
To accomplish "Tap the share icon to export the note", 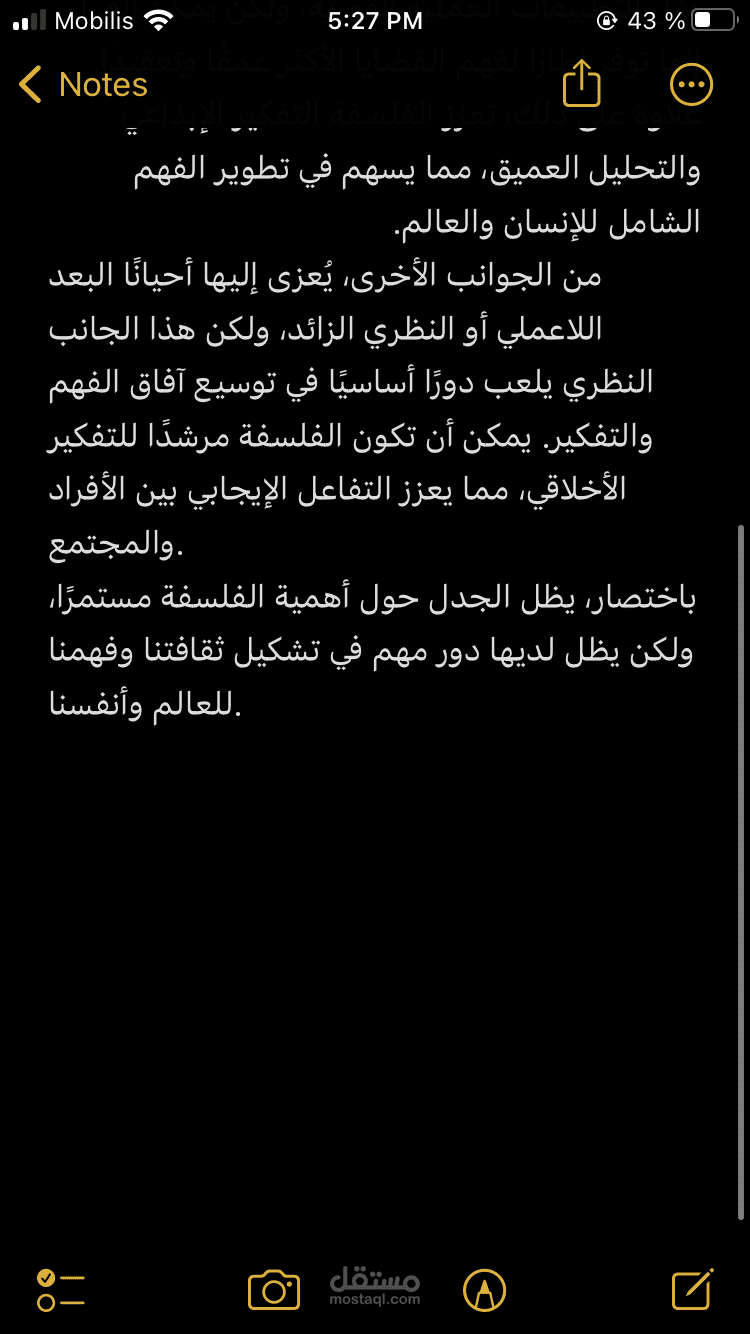I will tap(582, 85).
